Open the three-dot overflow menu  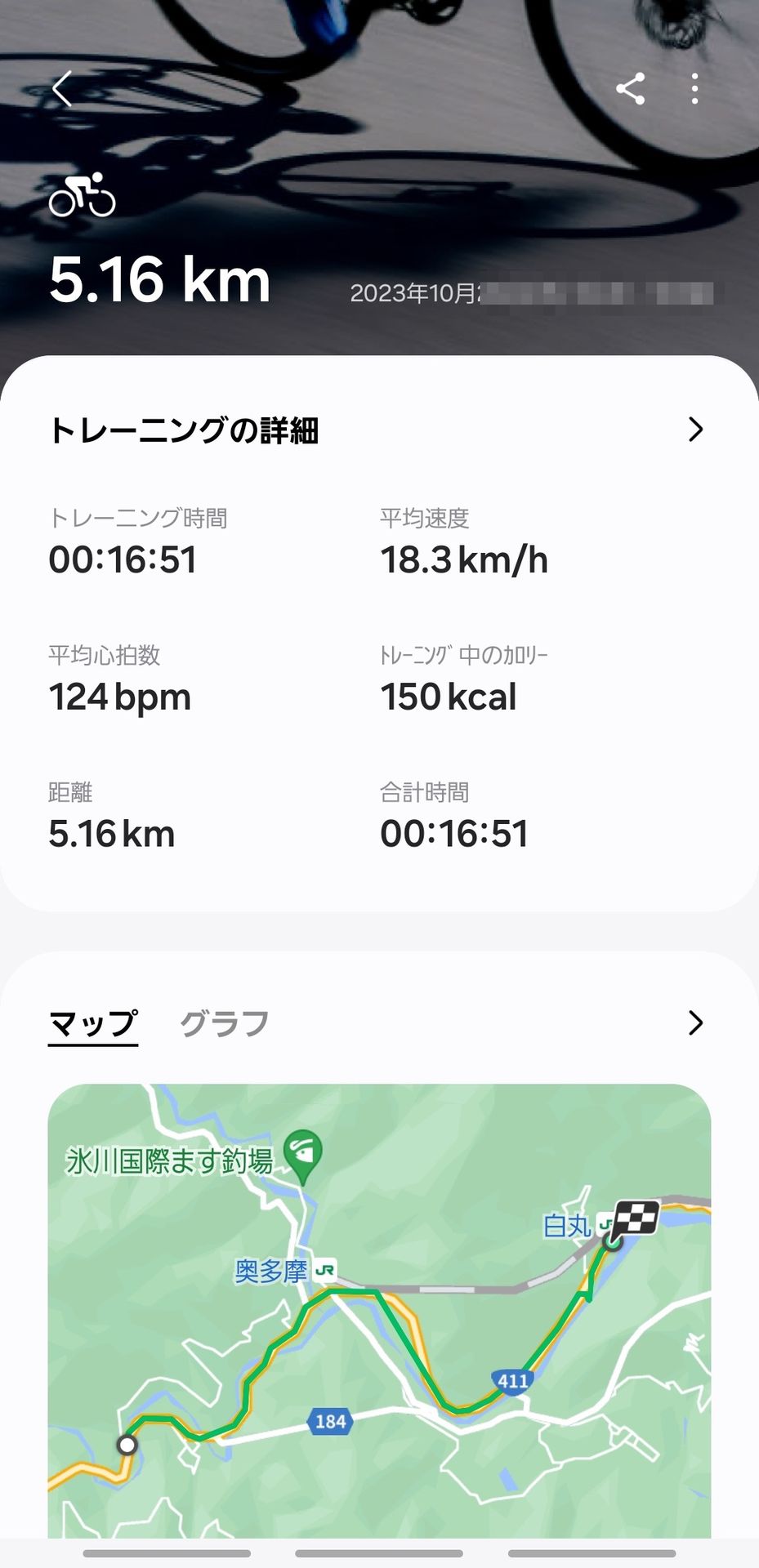point(694,90)
